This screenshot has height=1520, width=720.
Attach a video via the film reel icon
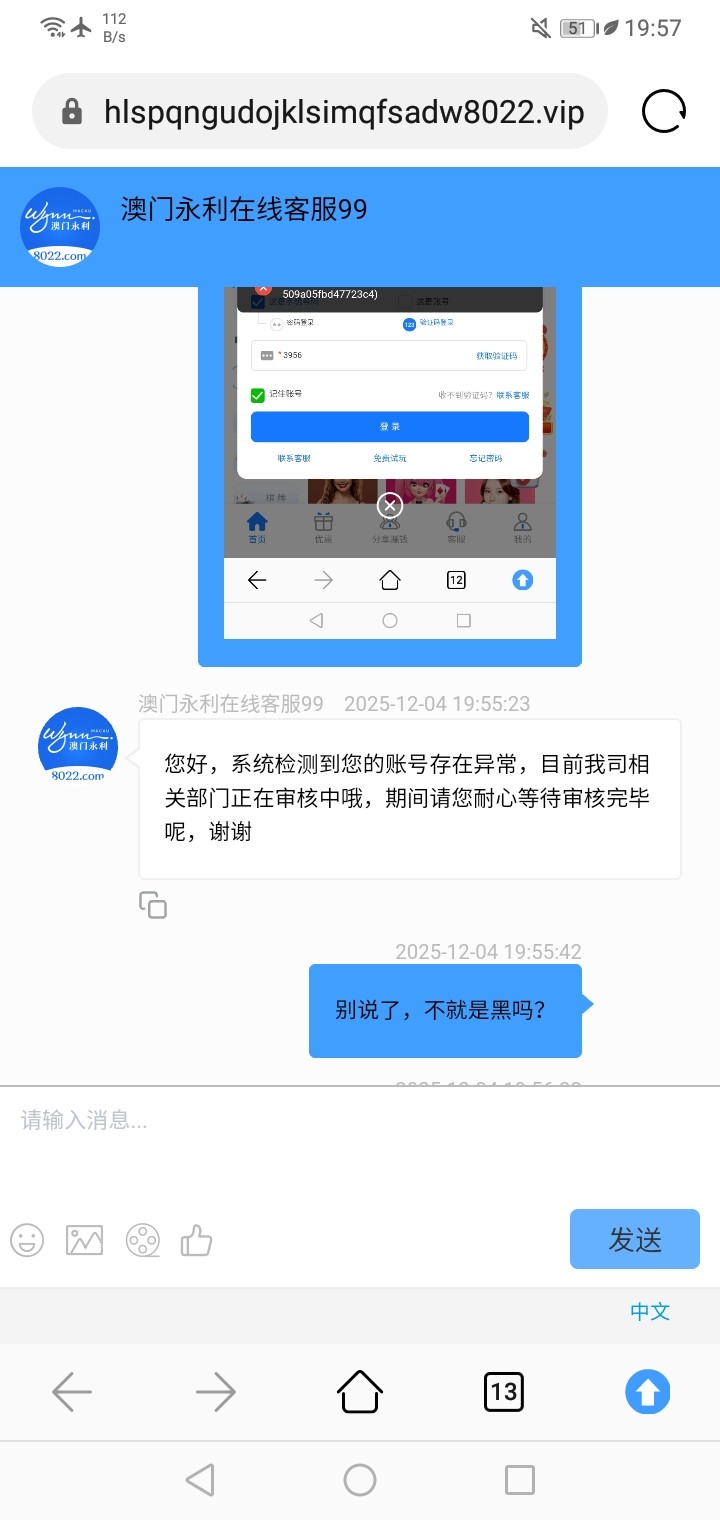click(143, 1241)
